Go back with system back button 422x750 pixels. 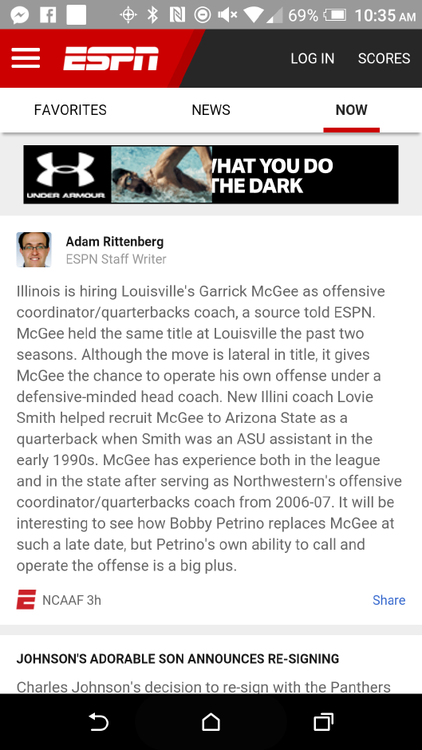point(99,722)
